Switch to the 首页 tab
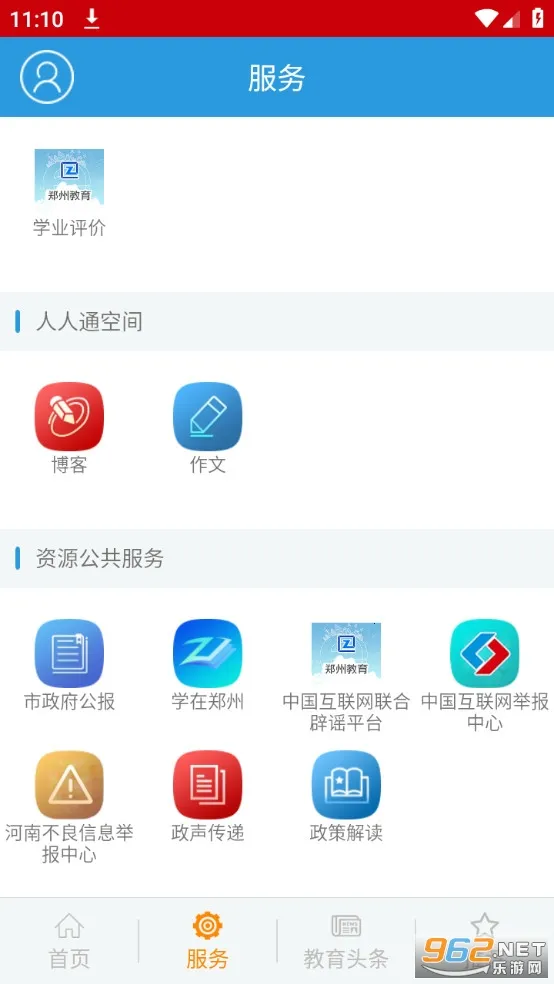 [69, 941]
